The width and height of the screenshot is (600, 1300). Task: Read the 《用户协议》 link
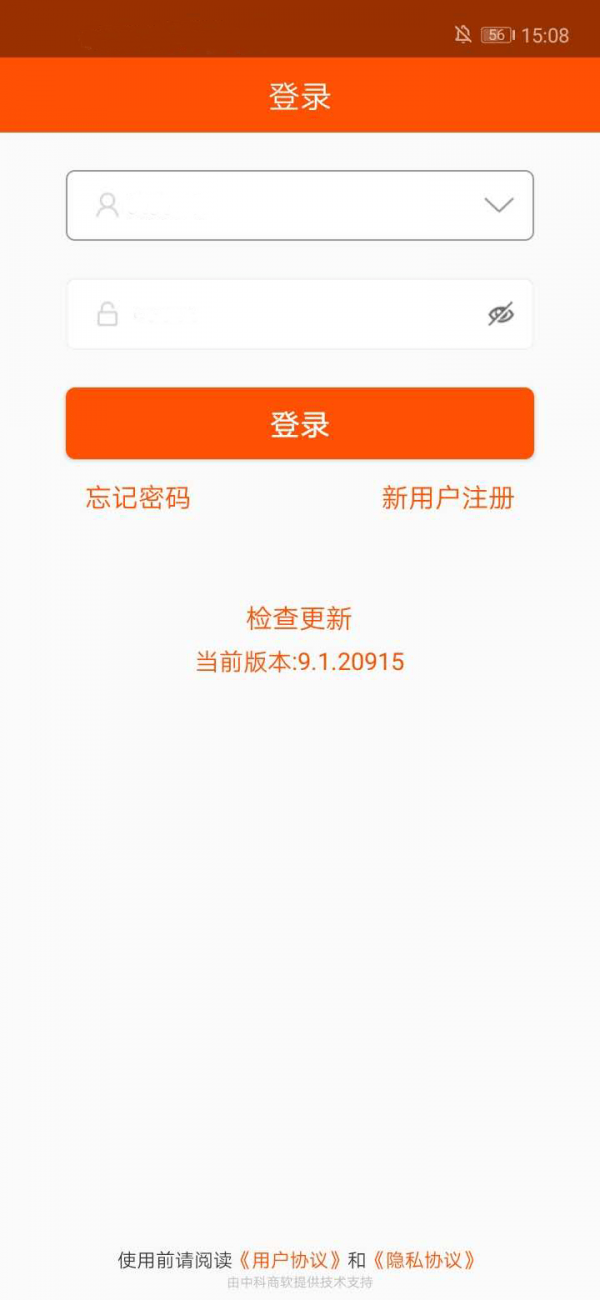coord(290,1260)
